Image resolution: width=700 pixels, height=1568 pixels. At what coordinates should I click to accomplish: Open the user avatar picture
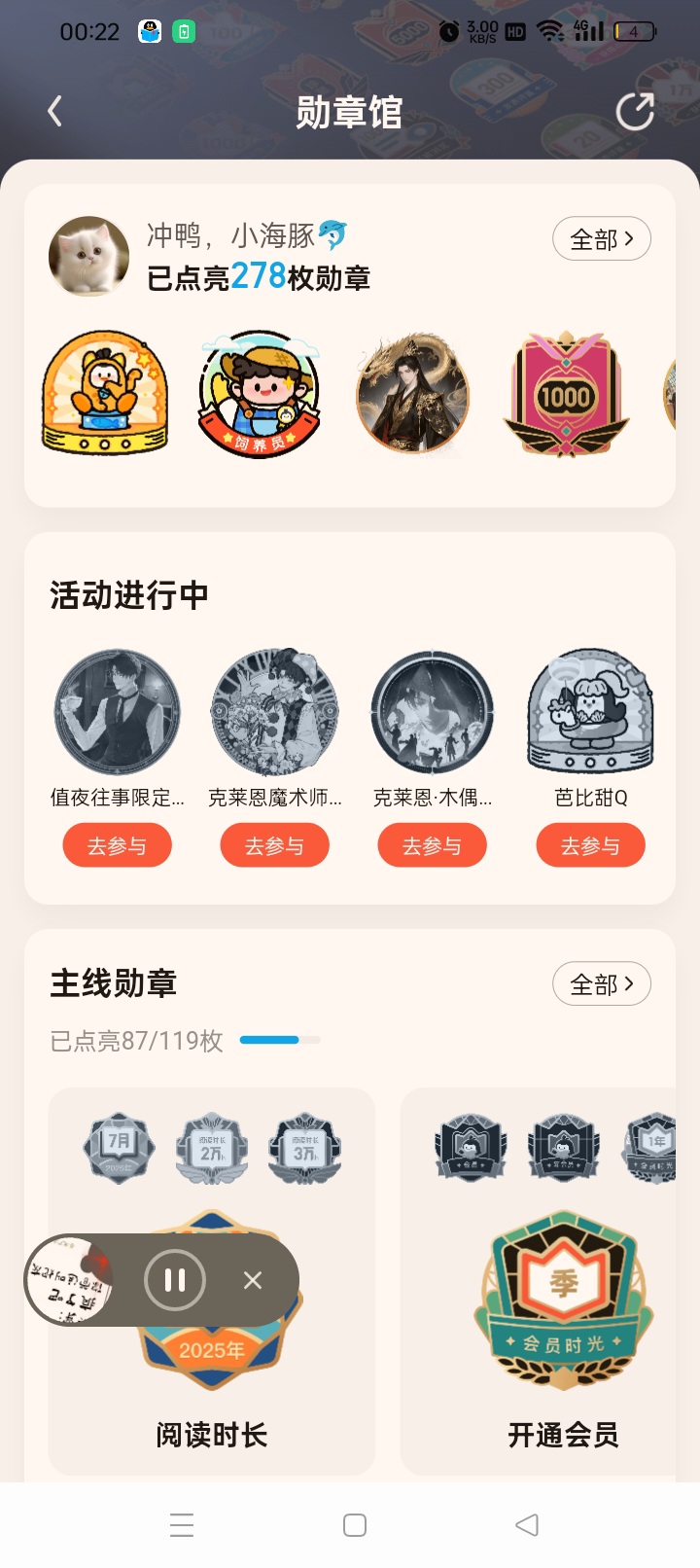(x=88, y=256)
